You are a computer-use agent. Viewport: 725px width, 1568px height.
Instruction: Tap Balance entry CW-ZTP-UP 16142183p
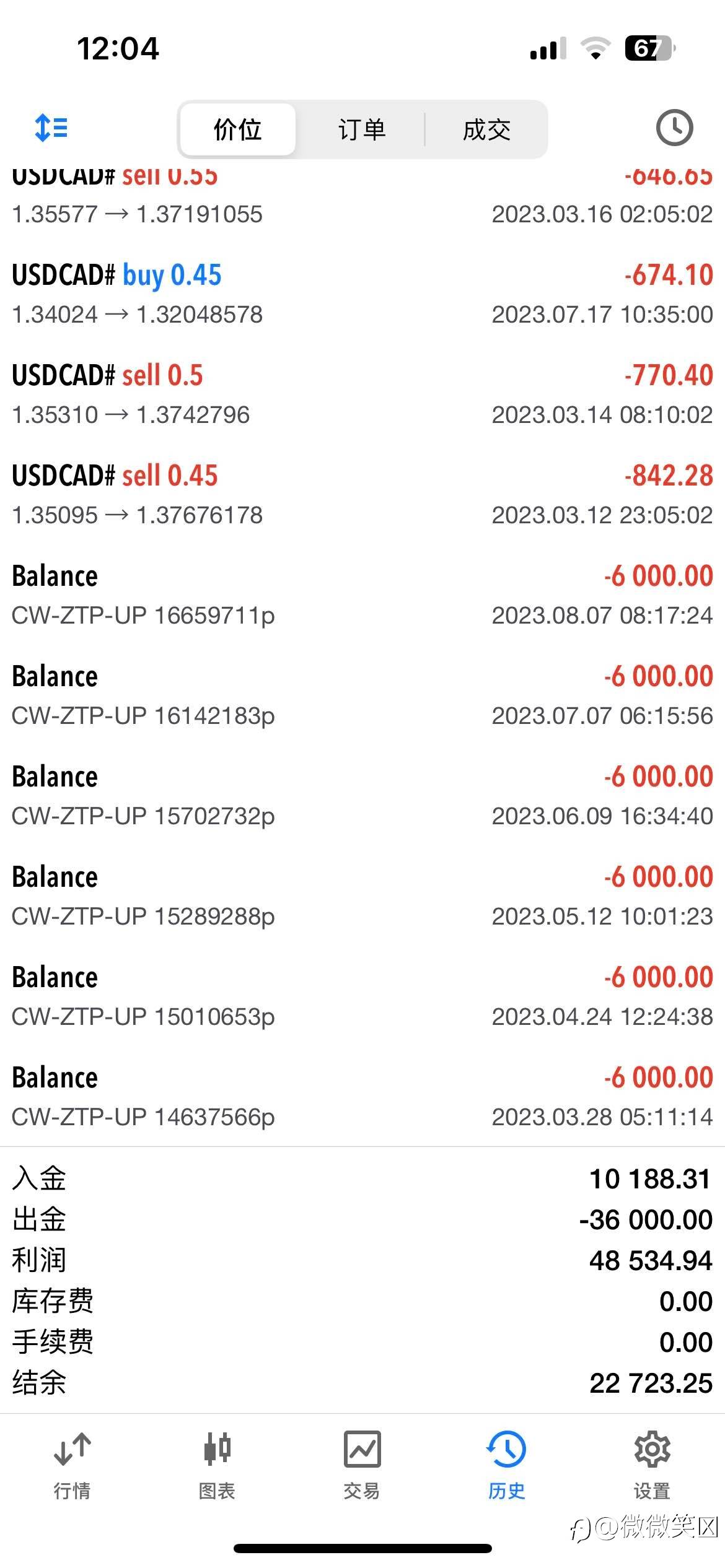coord(362,695)
